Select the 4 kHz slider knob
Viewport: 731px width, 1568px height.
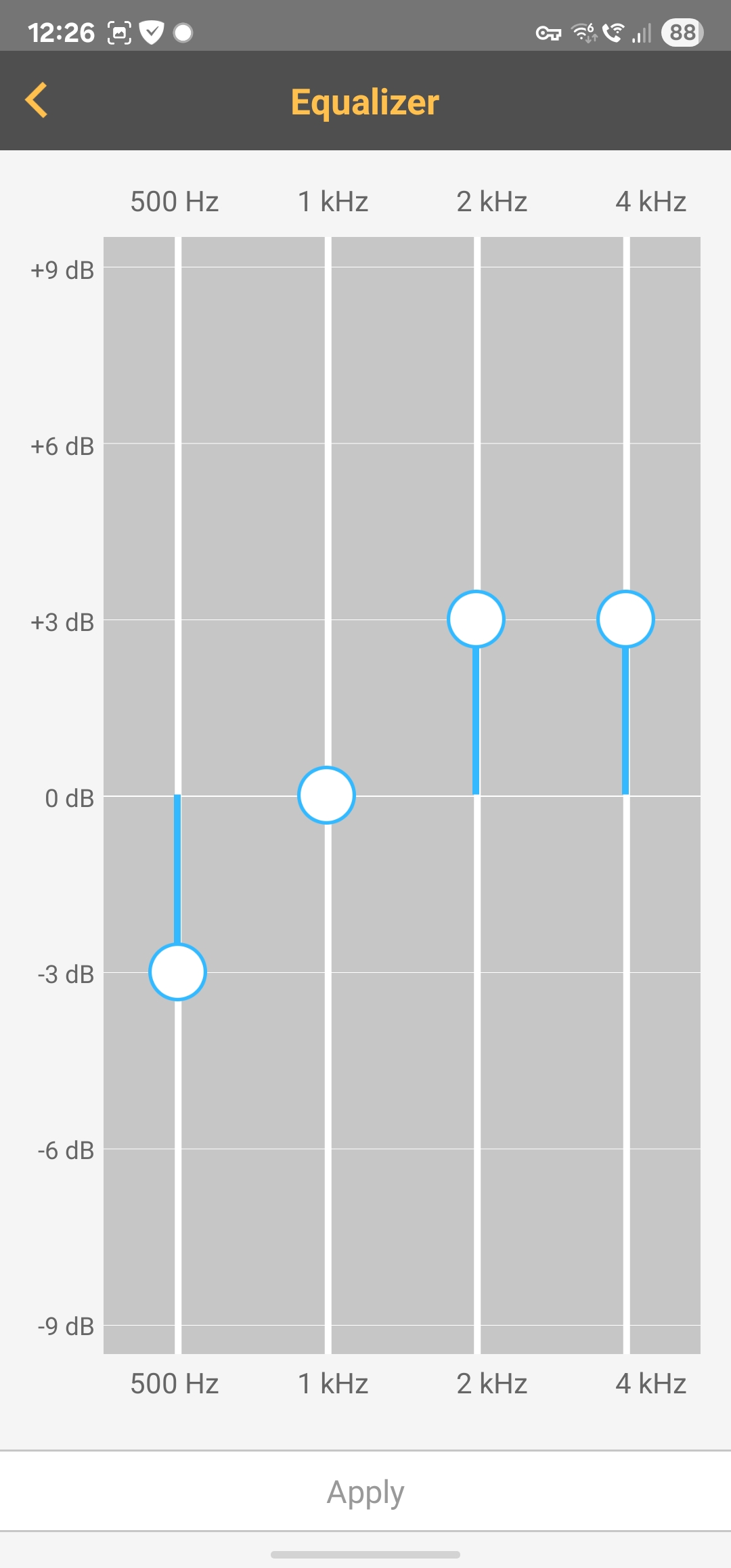[x=626, y=619]
